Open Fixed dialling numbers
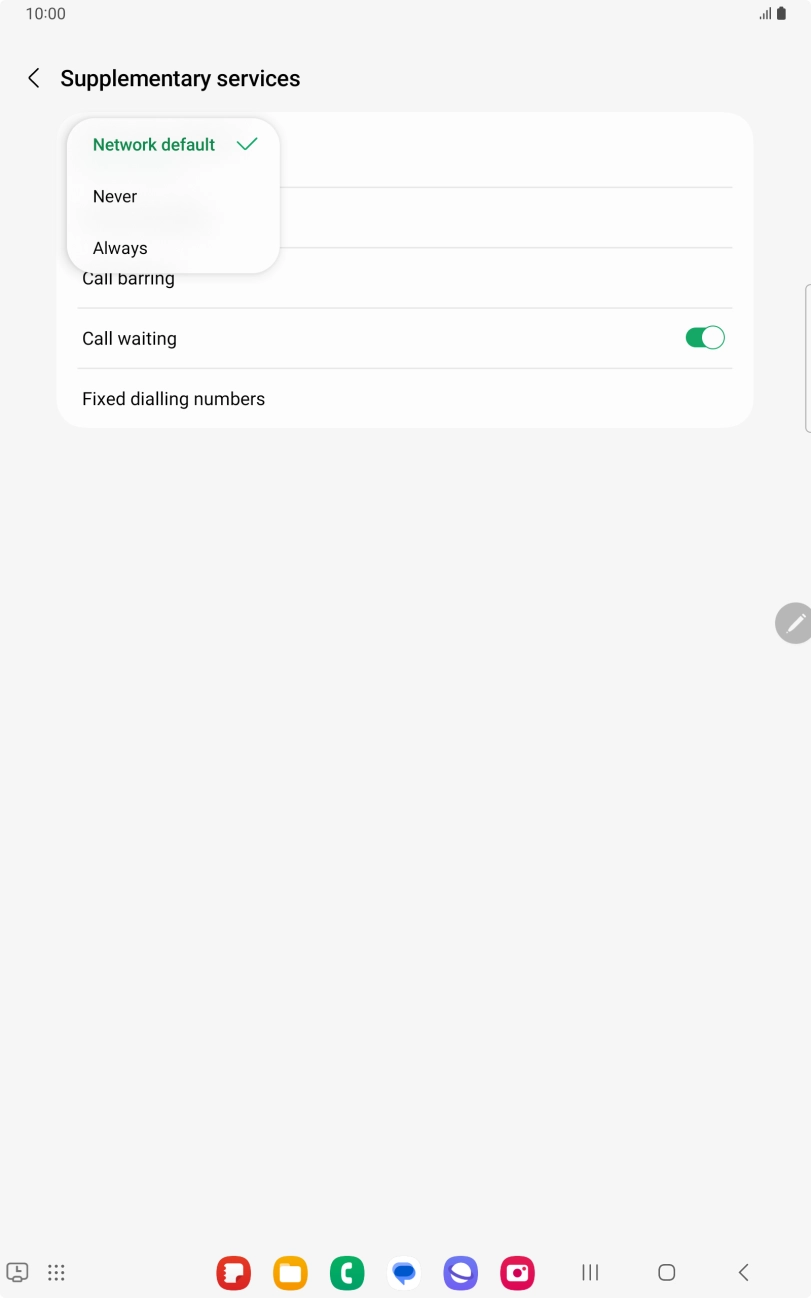The width and height of the screenshot is (811, 1298). [405, 399]
